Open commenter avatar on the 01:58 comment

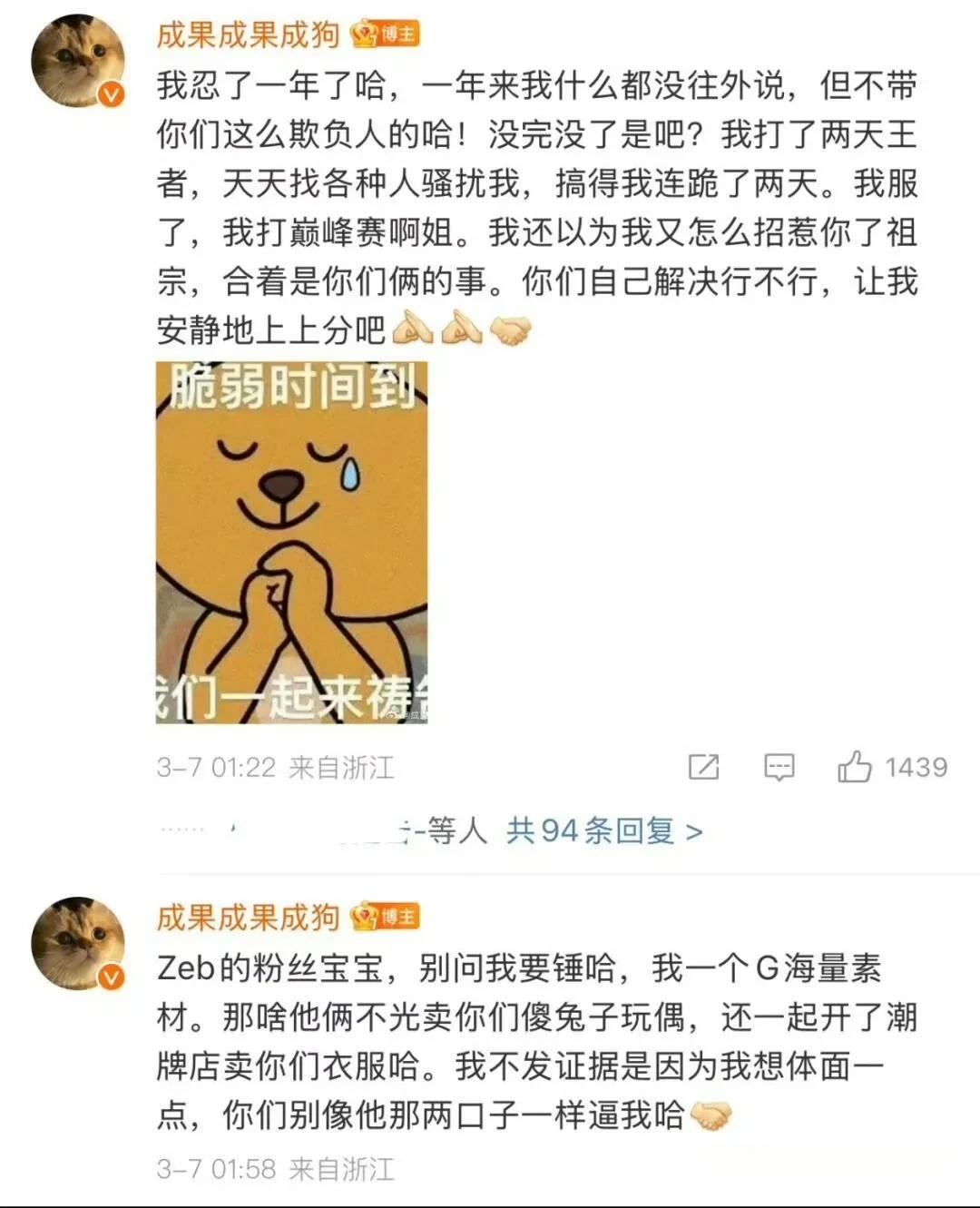coord(78,943)
